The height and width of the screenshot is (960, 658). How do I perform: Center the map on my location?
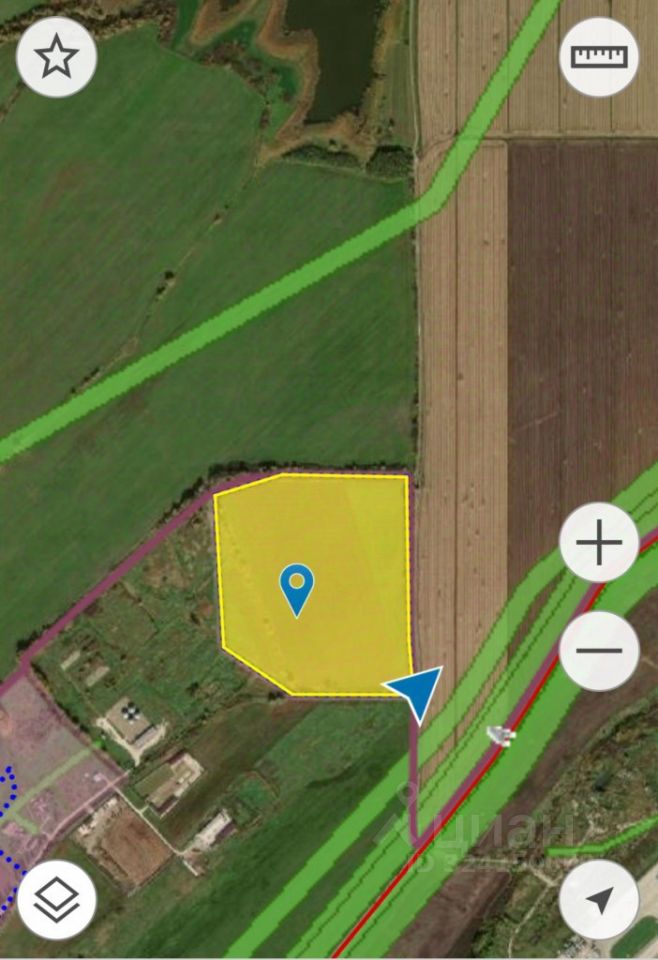(x=599, y=899)
